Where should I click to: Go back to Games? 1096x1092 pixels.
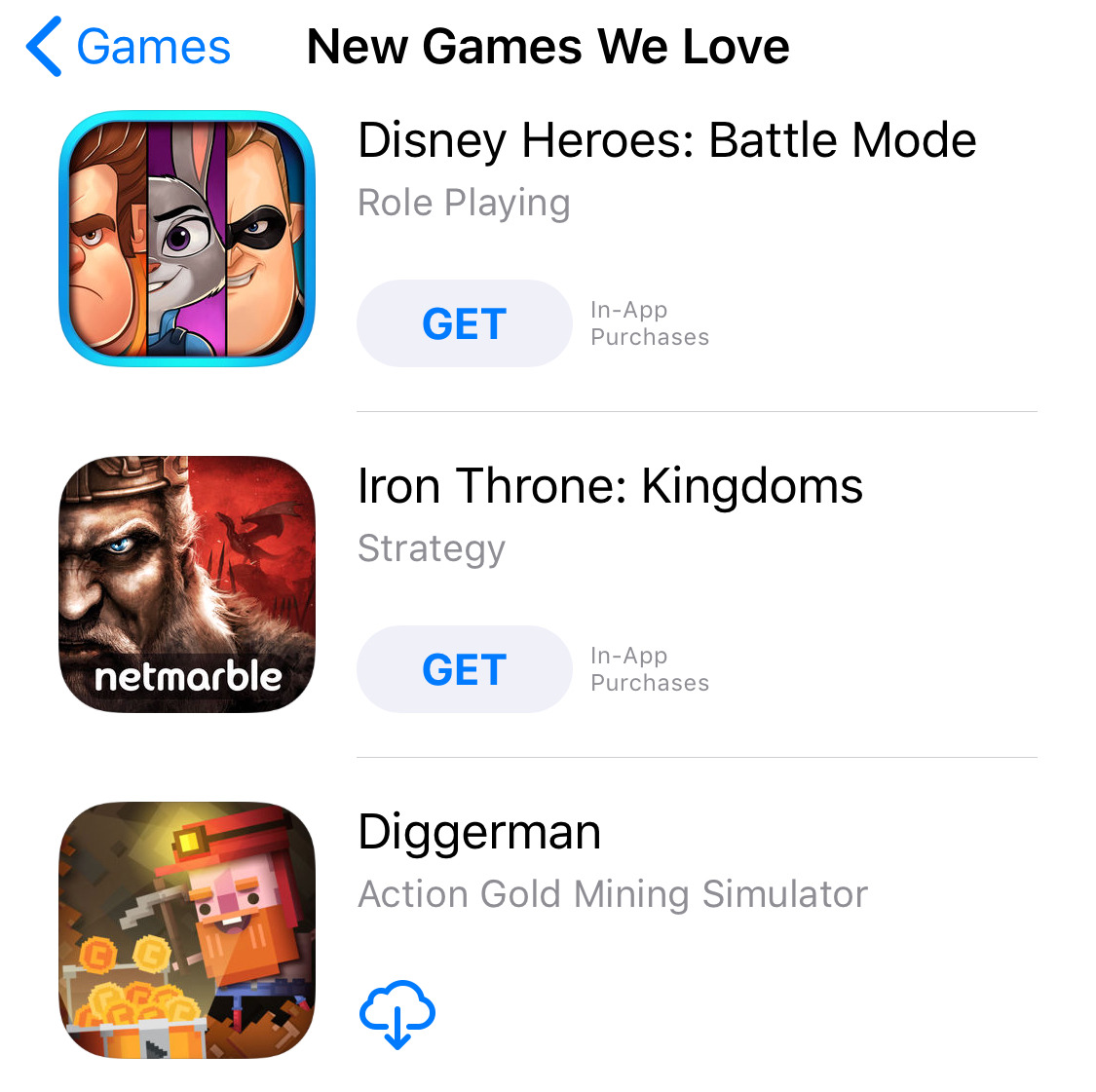click(x=129, y=47)
